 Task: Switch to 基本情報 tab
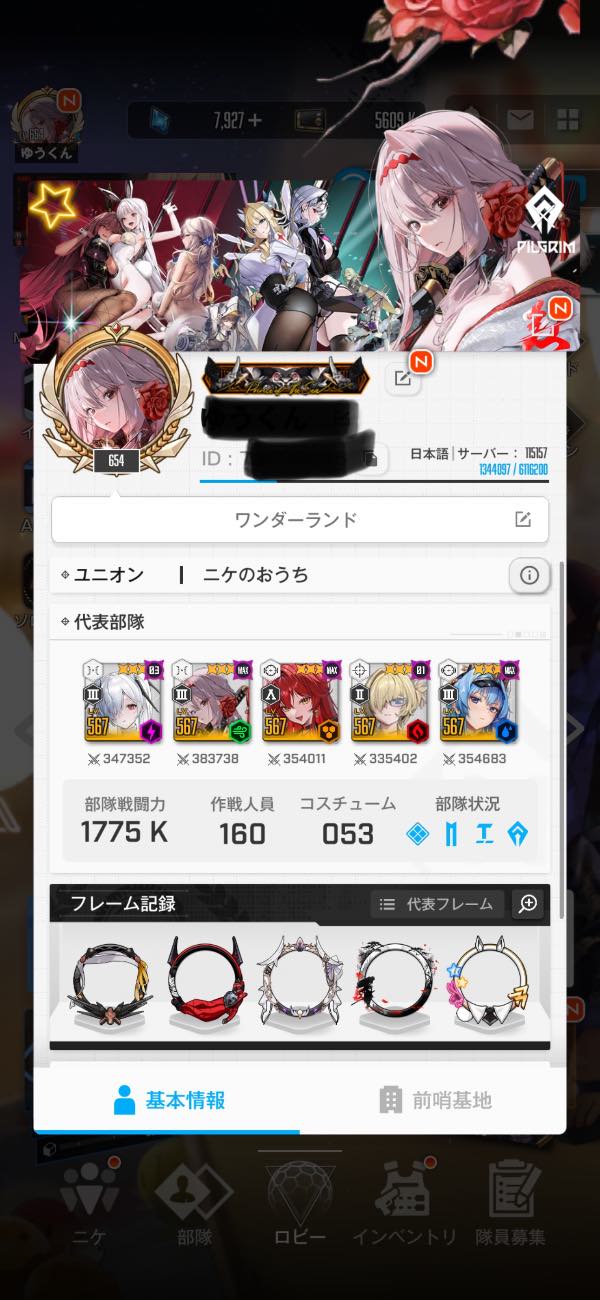click(168, 1101)
